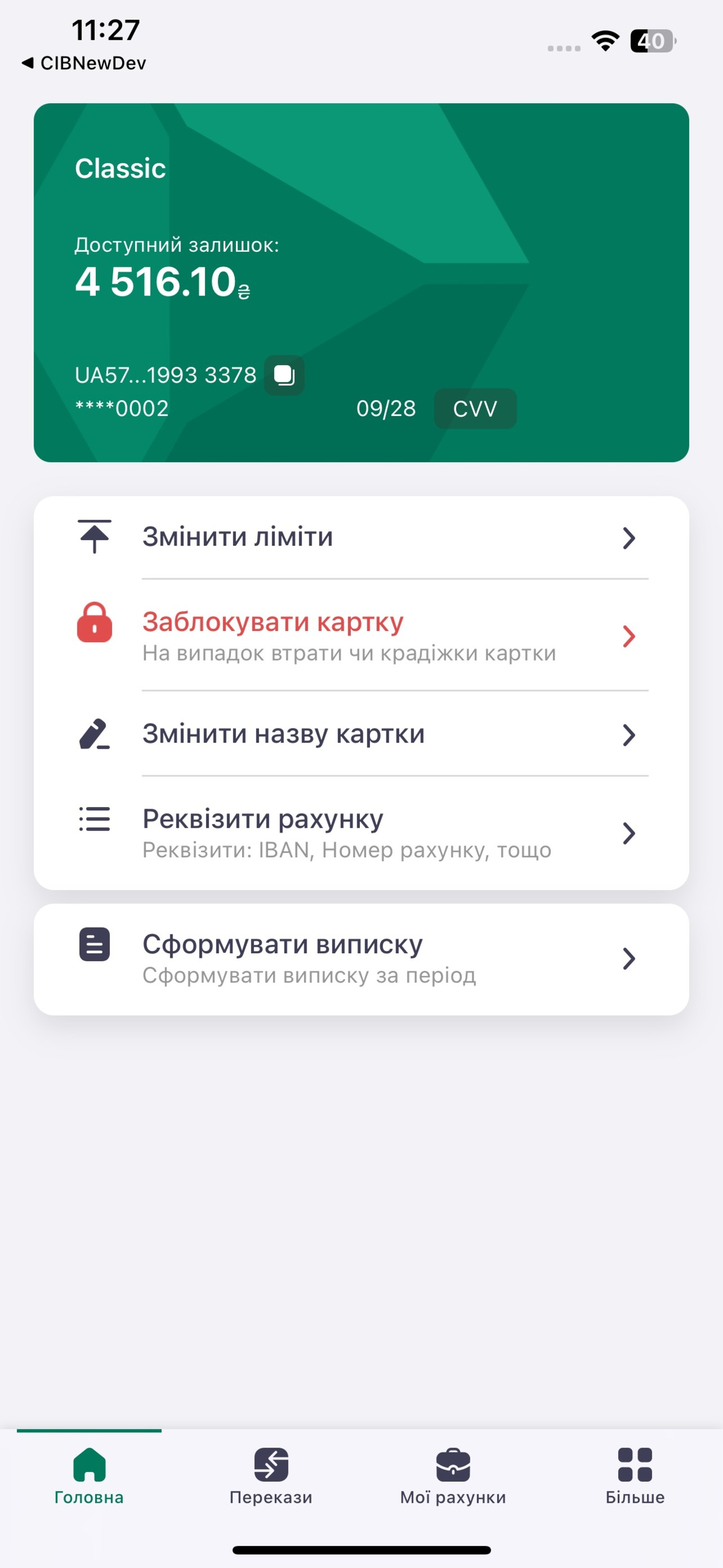
Task: Select the limits arrow icon
Action: tap(94, 536)
